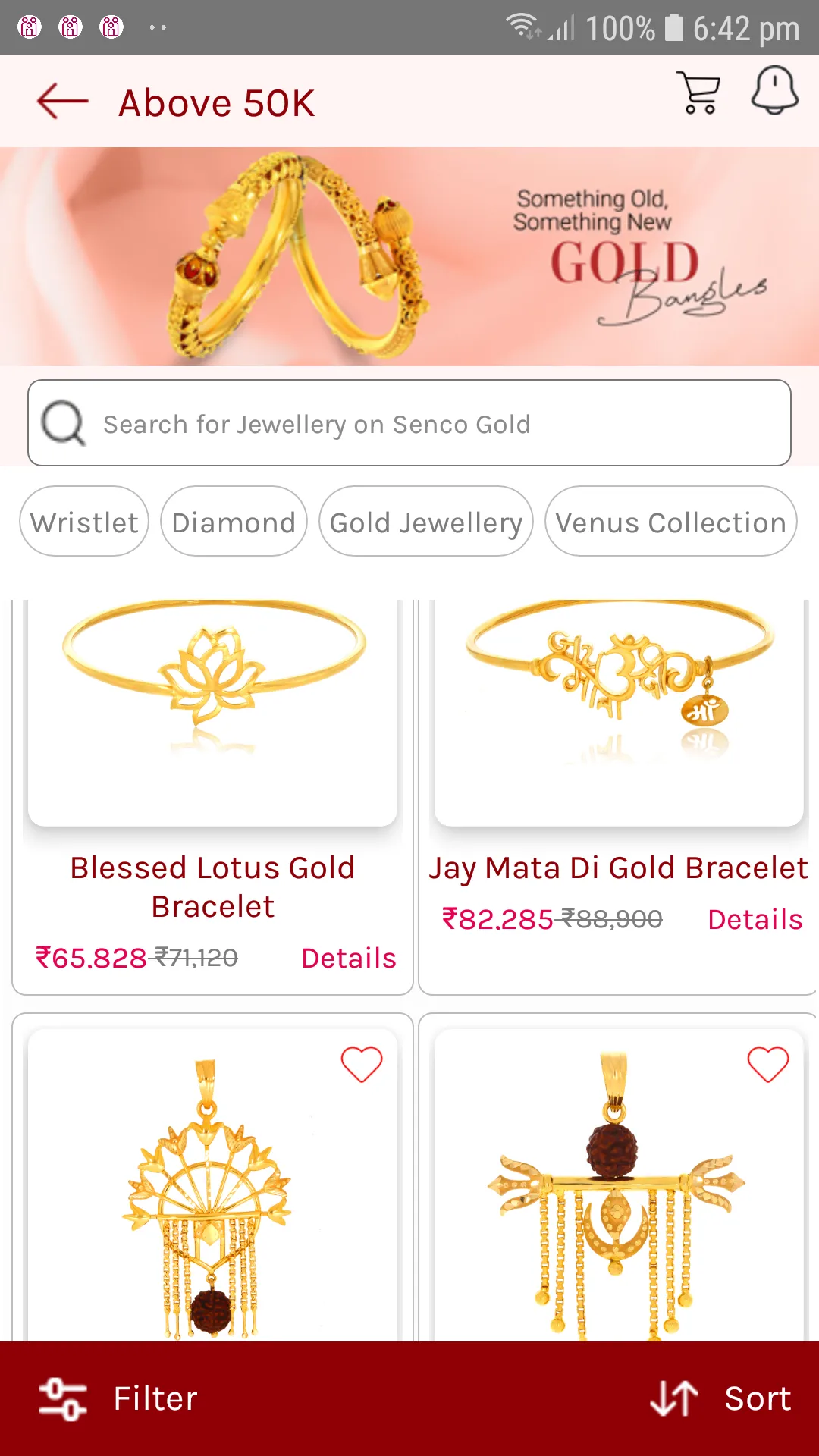Select the Wristlet chip
The width and height of the screenshot is (819, 1456).
[84, 522]
